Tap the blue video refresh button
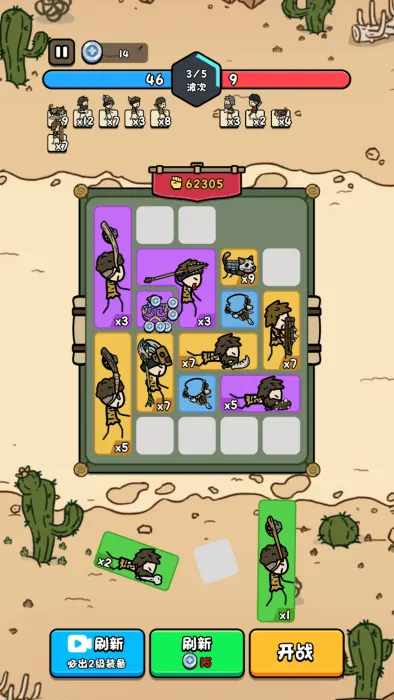This screenshot has height=700, width=394. click(x=97, y=653)
